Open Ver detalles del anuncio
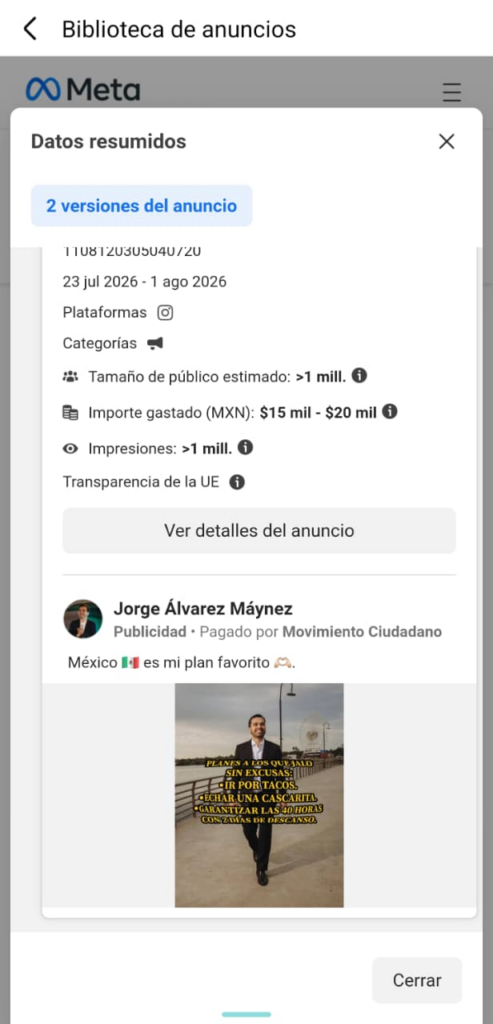This screenshot has width=493, height=1024. point(259,530)
